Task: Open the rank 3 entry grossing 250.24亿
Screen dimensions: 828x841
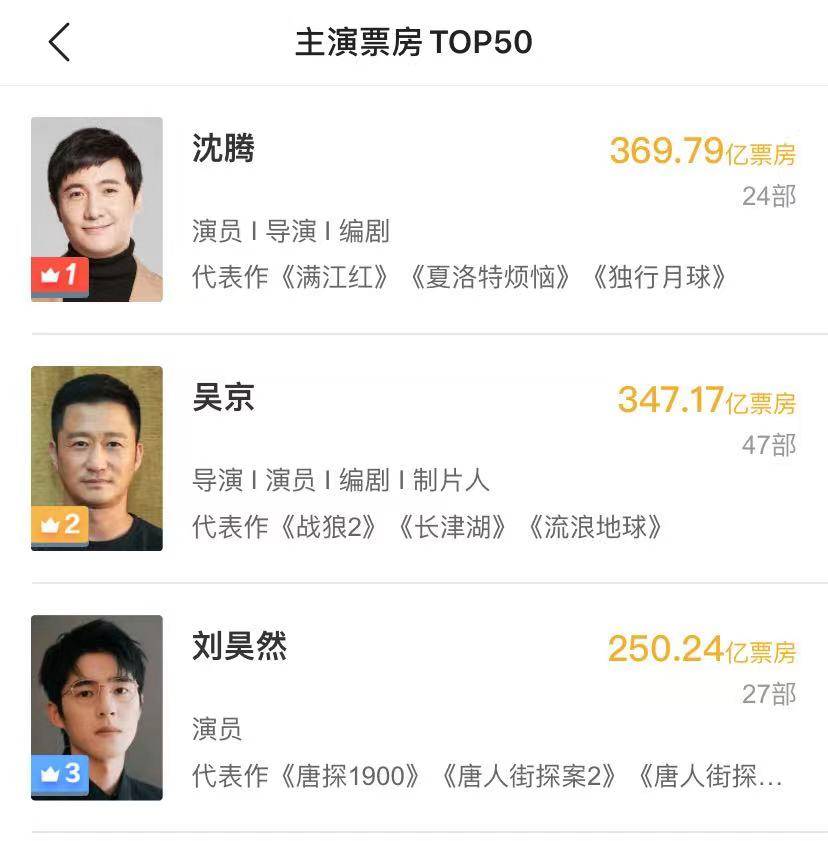Action: click(x=430, y=708)
